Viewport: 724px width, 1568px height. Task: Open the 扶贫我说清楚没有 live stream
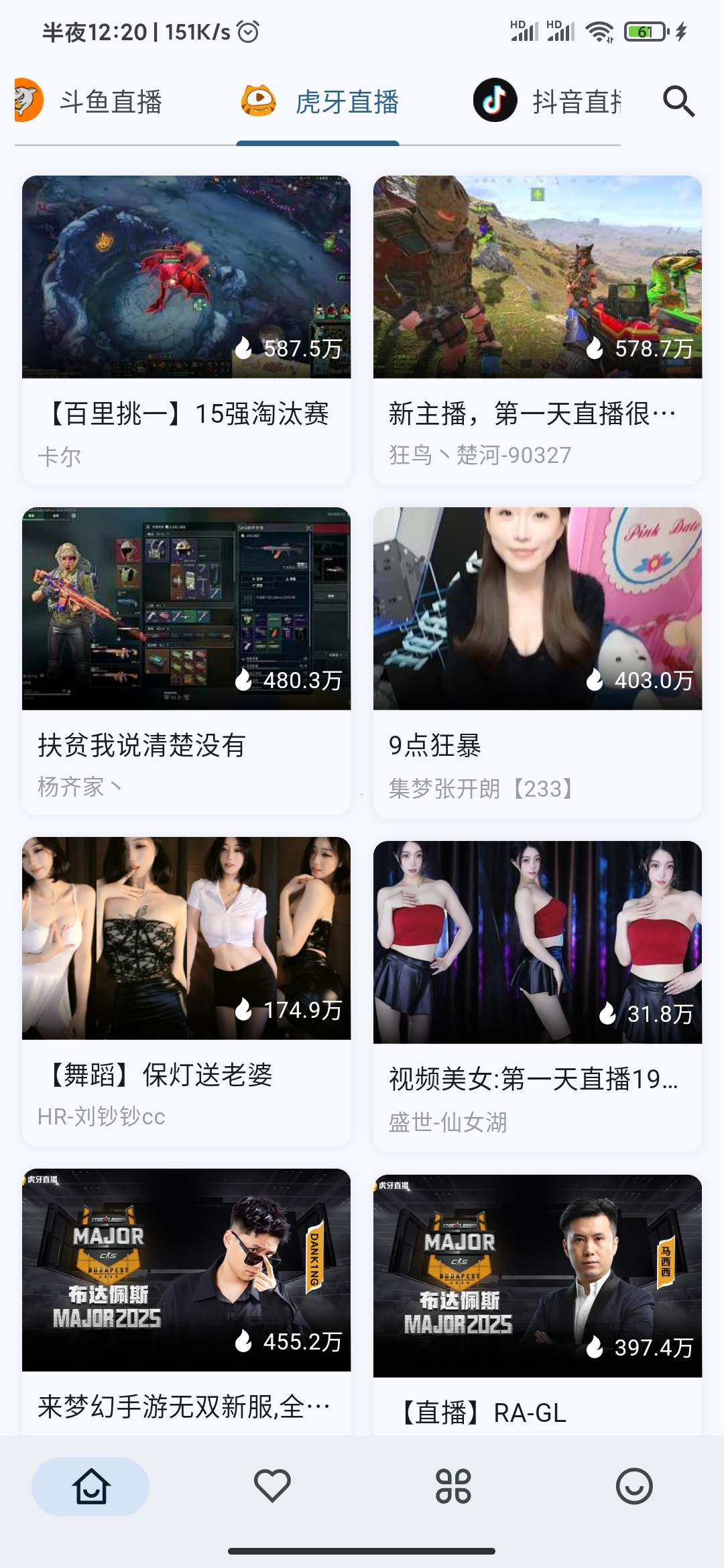186,660
